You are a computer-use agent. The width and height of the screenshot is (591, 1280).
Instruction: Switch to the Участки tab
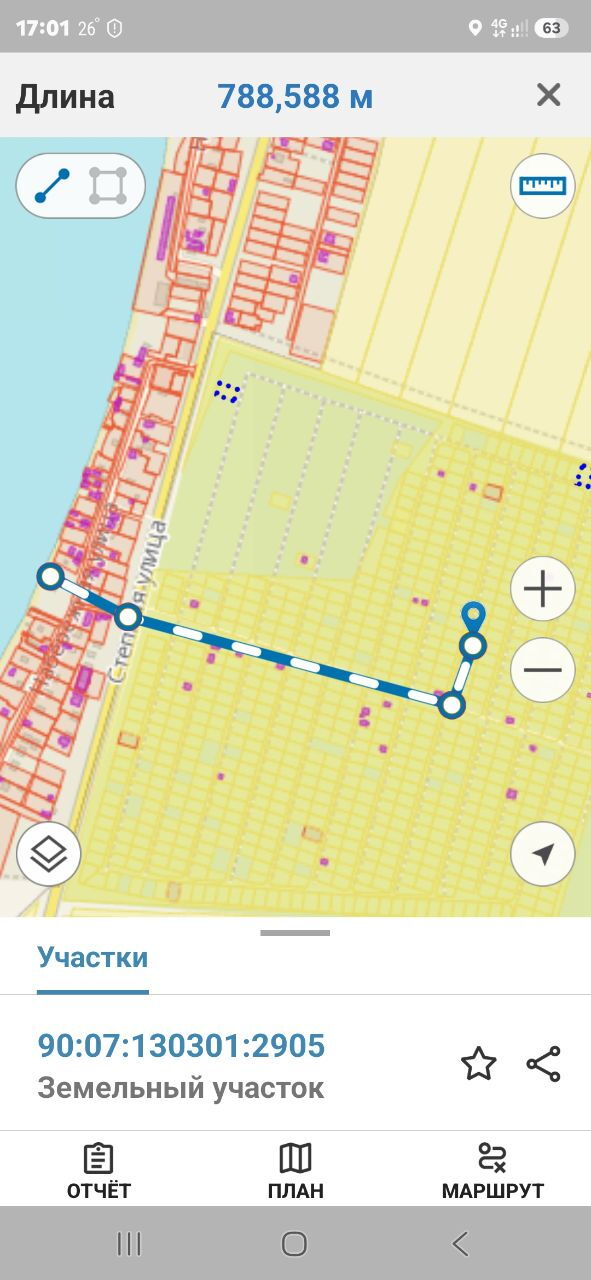tap(93, 958)
